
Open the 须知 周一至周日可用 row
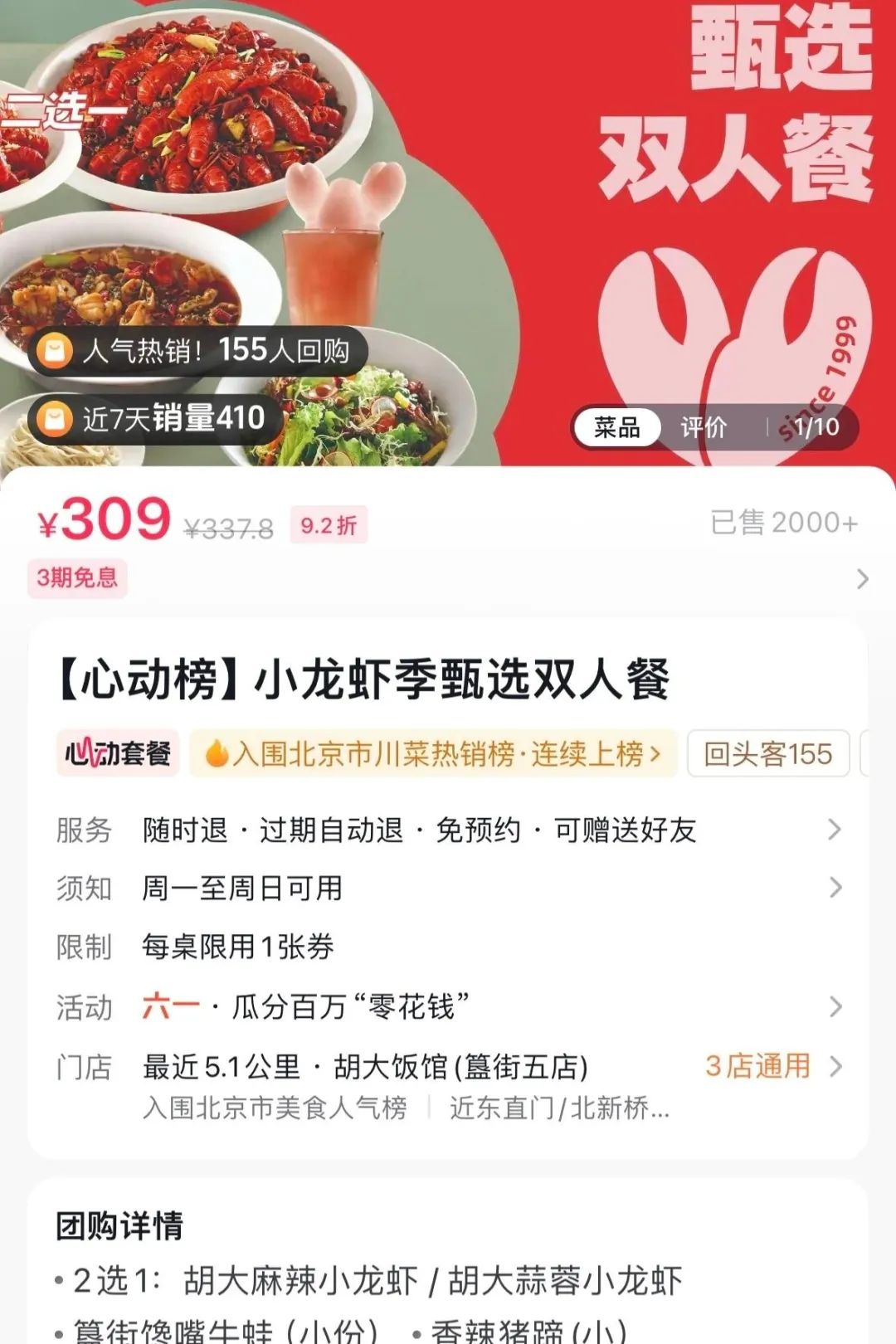click(448, 888)
